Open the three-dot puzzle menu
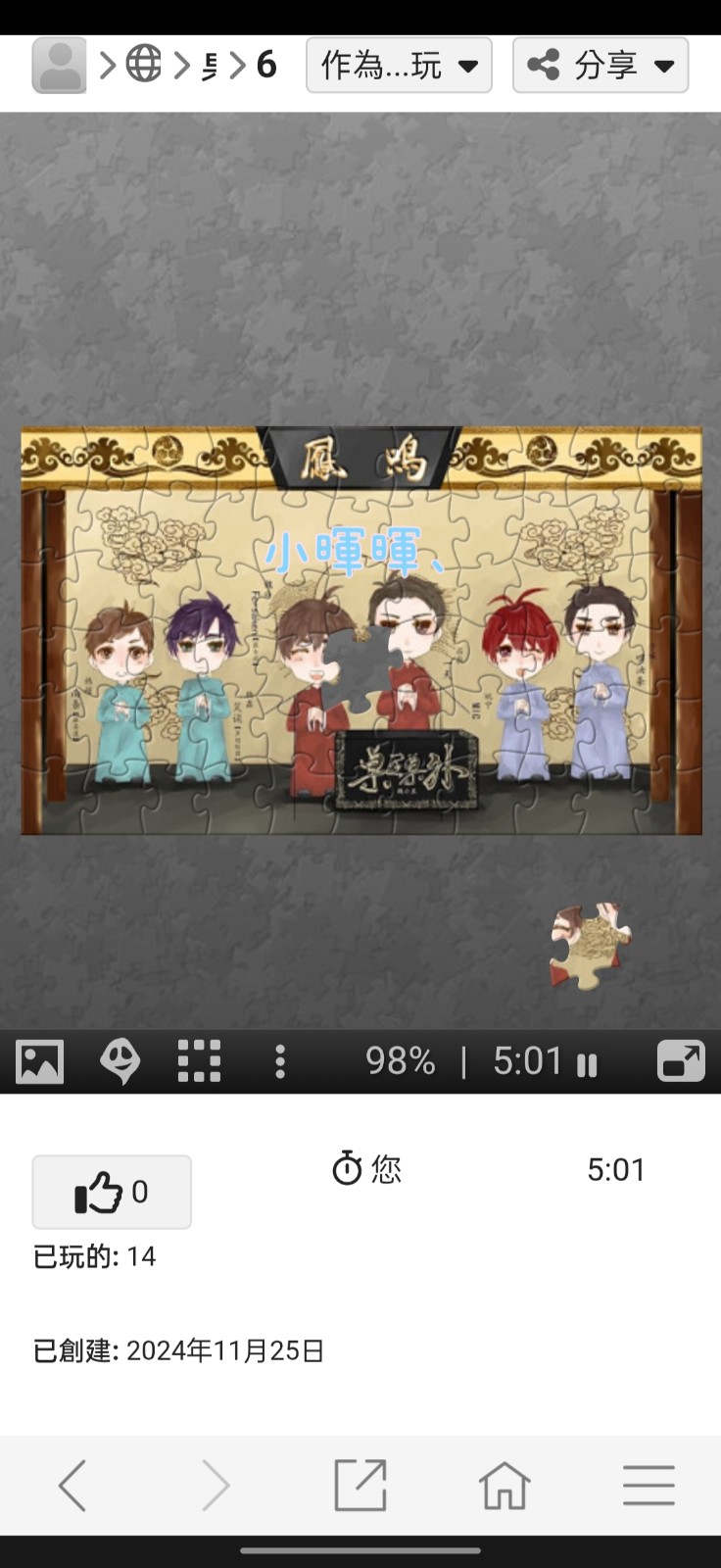Image resolution: width=721 pixels, height=1568 pixels. tap(280, 1061)
